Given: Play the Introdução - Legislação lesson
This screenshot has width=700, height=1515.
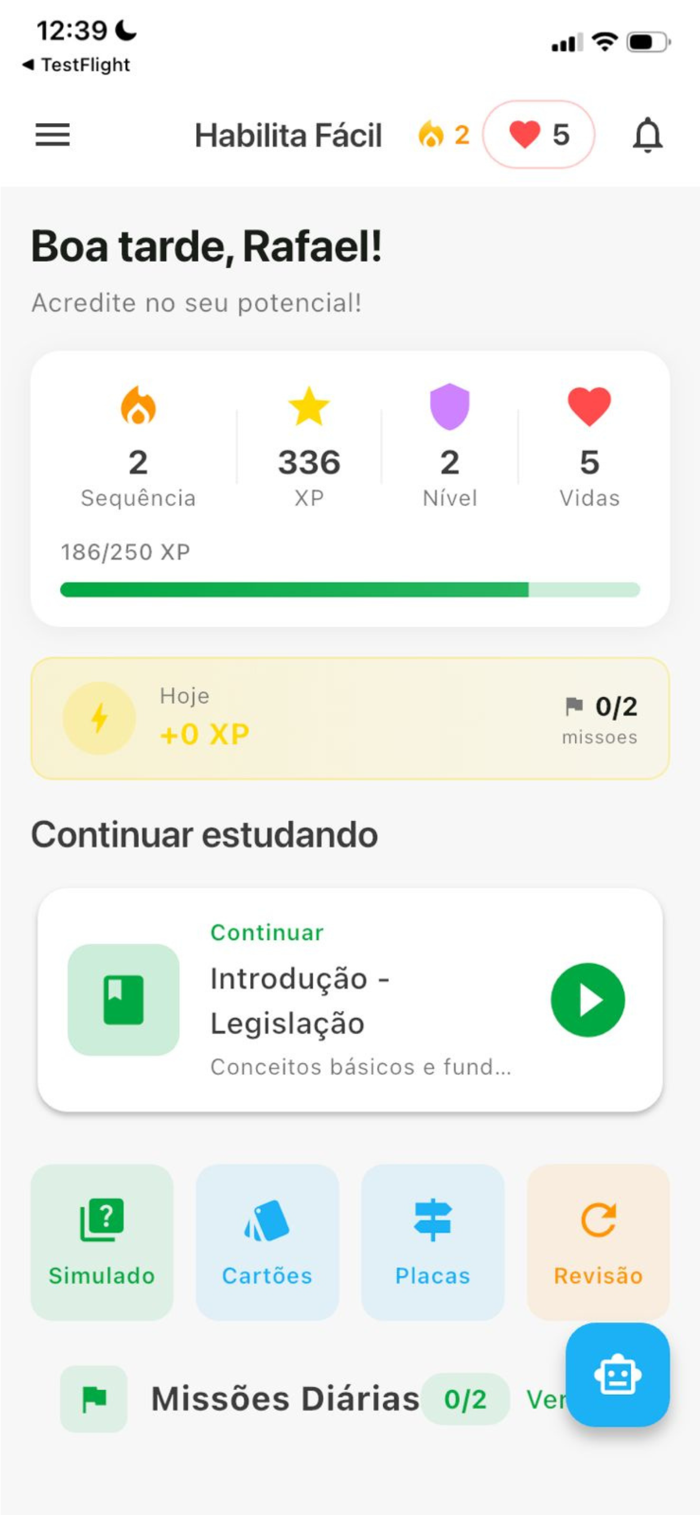Looking at the screenshot, I should click(588, 1000).
